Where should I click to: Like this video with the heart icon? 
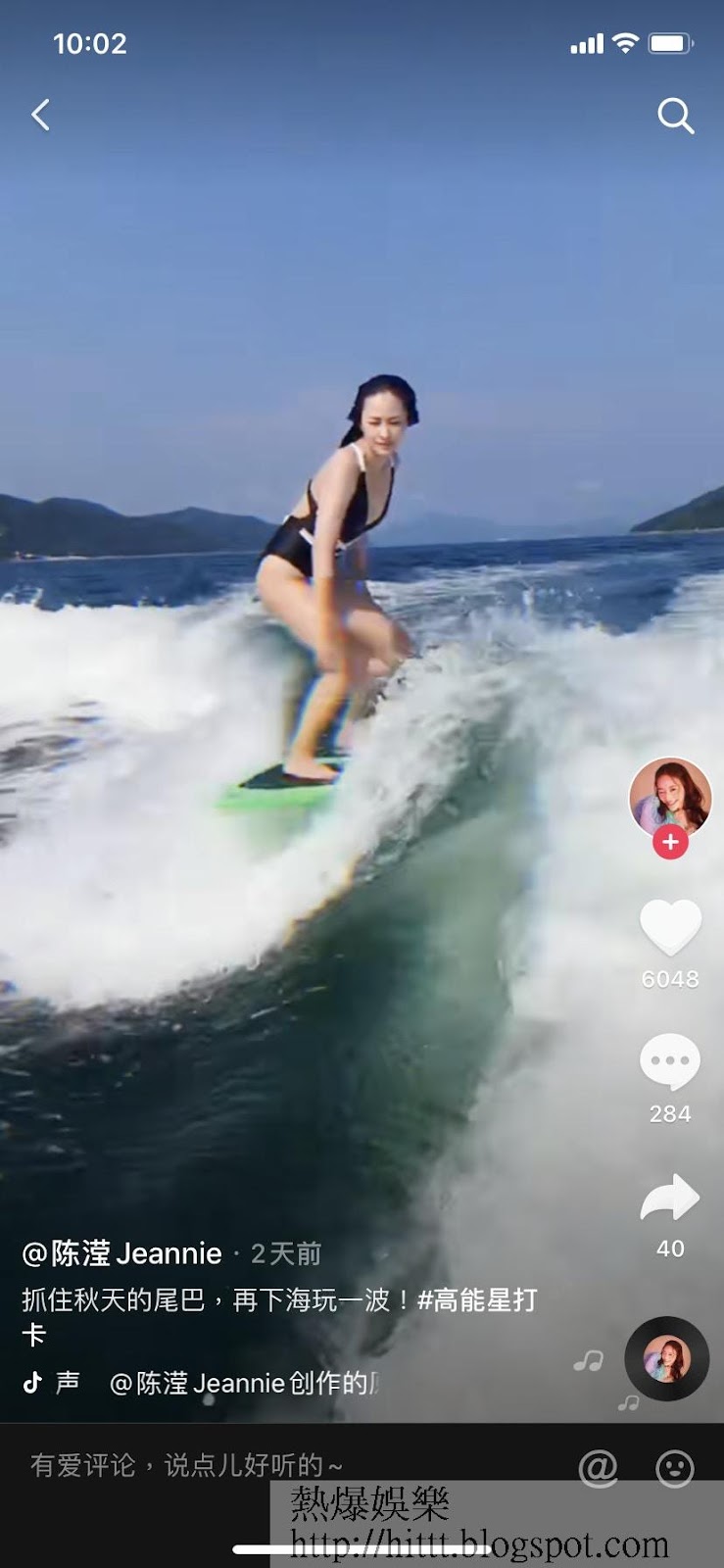click(x=670, y=927)
